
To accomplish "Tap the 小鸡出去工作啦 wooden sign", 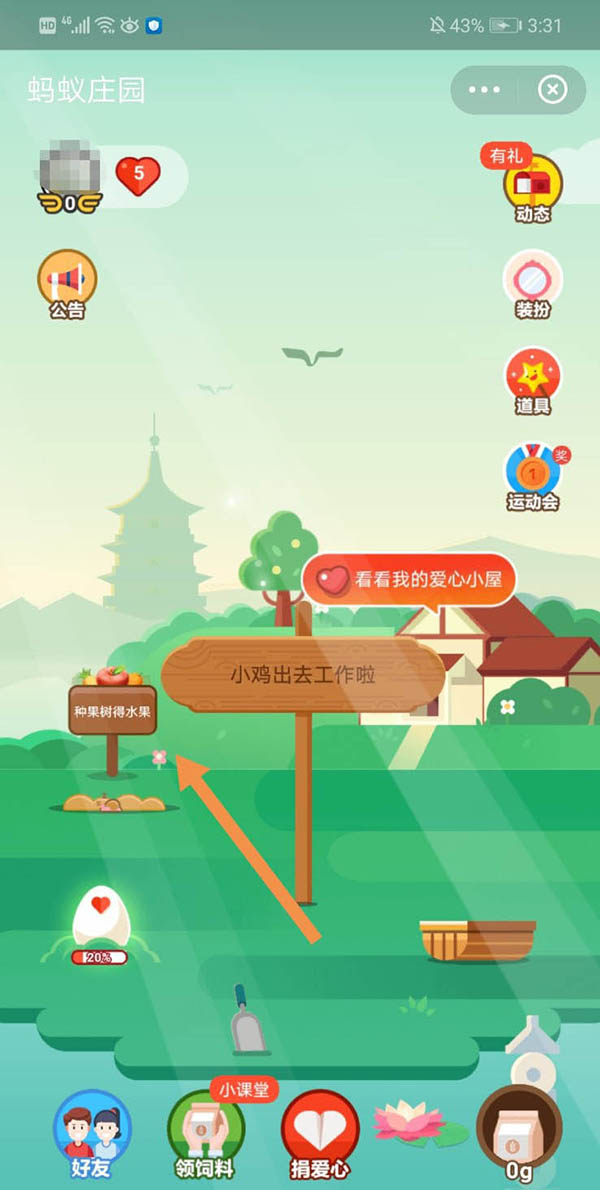I will [303, 674].
